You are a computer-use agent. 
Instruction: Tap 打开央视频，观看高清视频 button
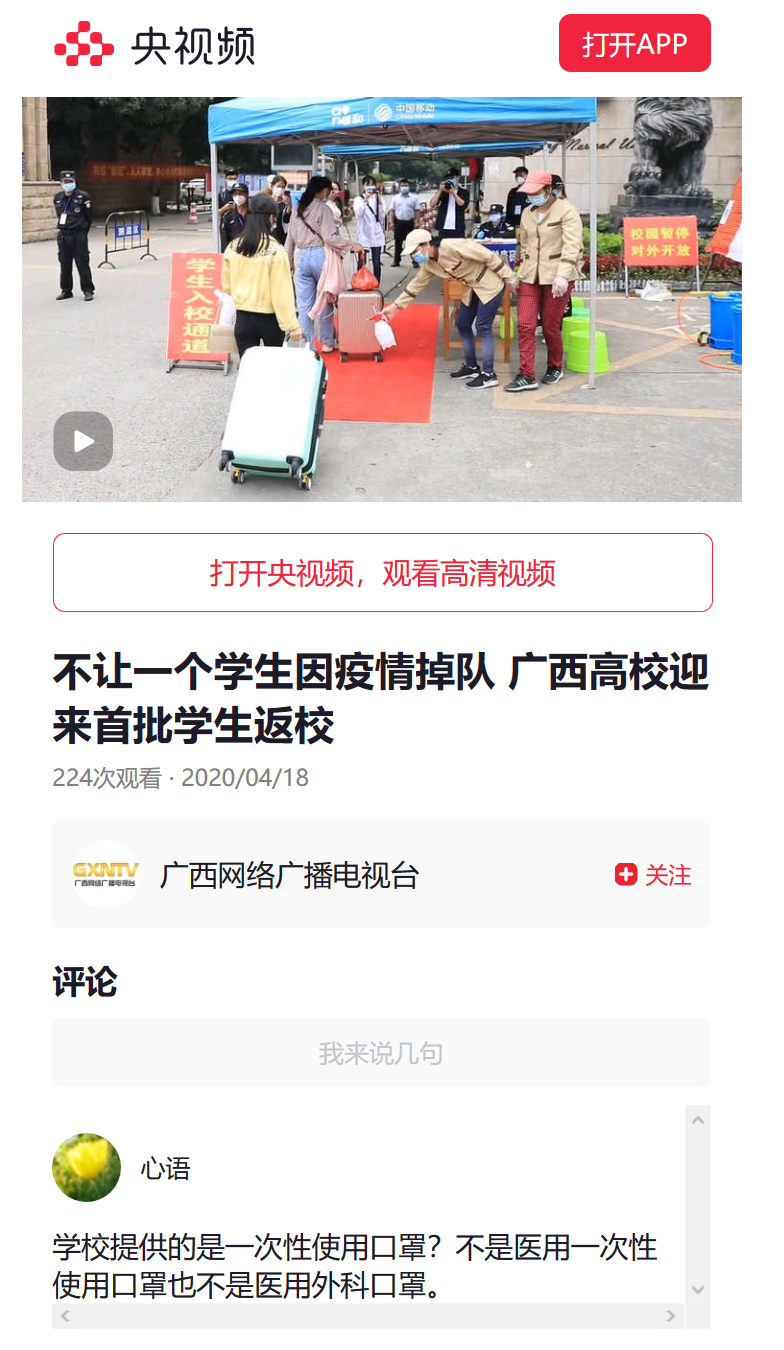click(382, 573)
